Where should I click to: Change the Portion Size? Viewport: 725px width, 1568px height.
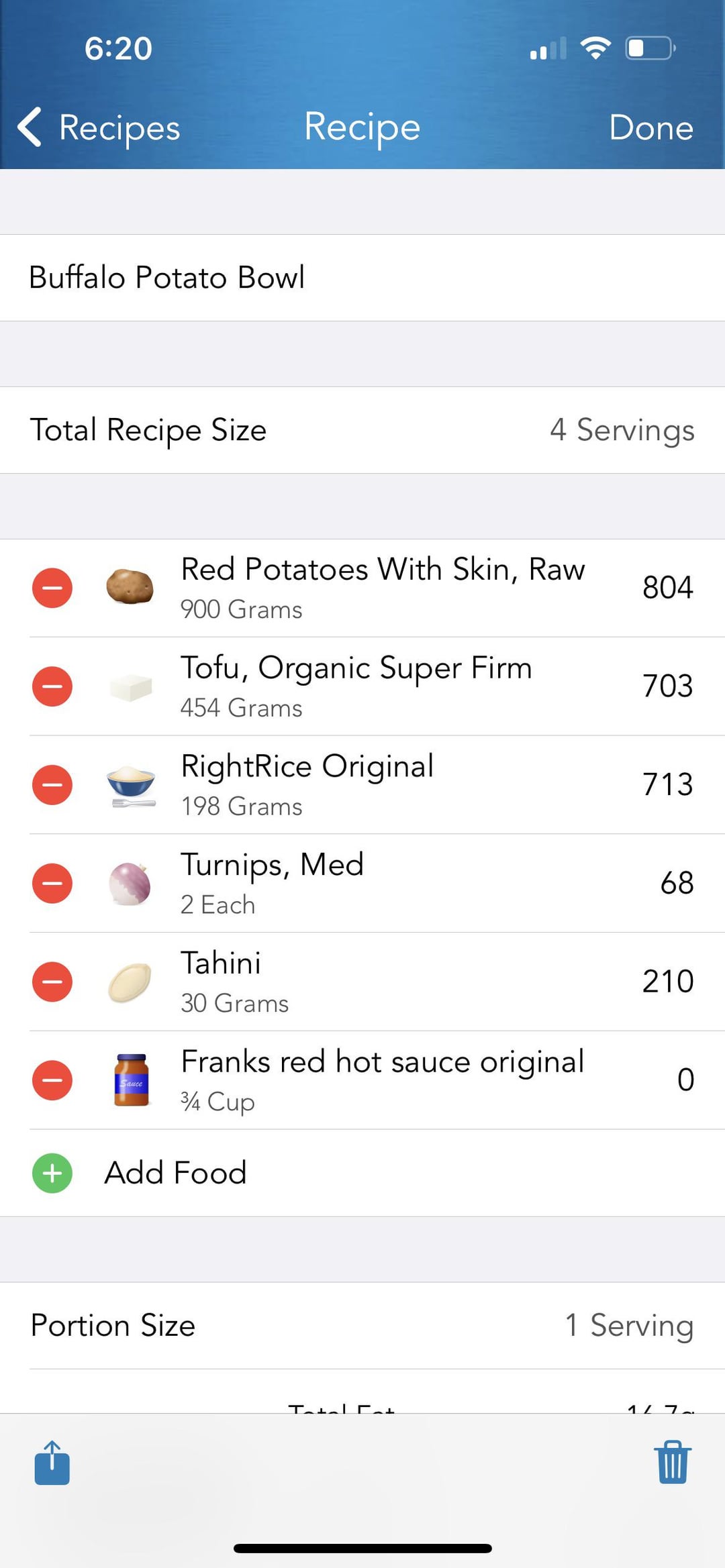(362, 1326)
